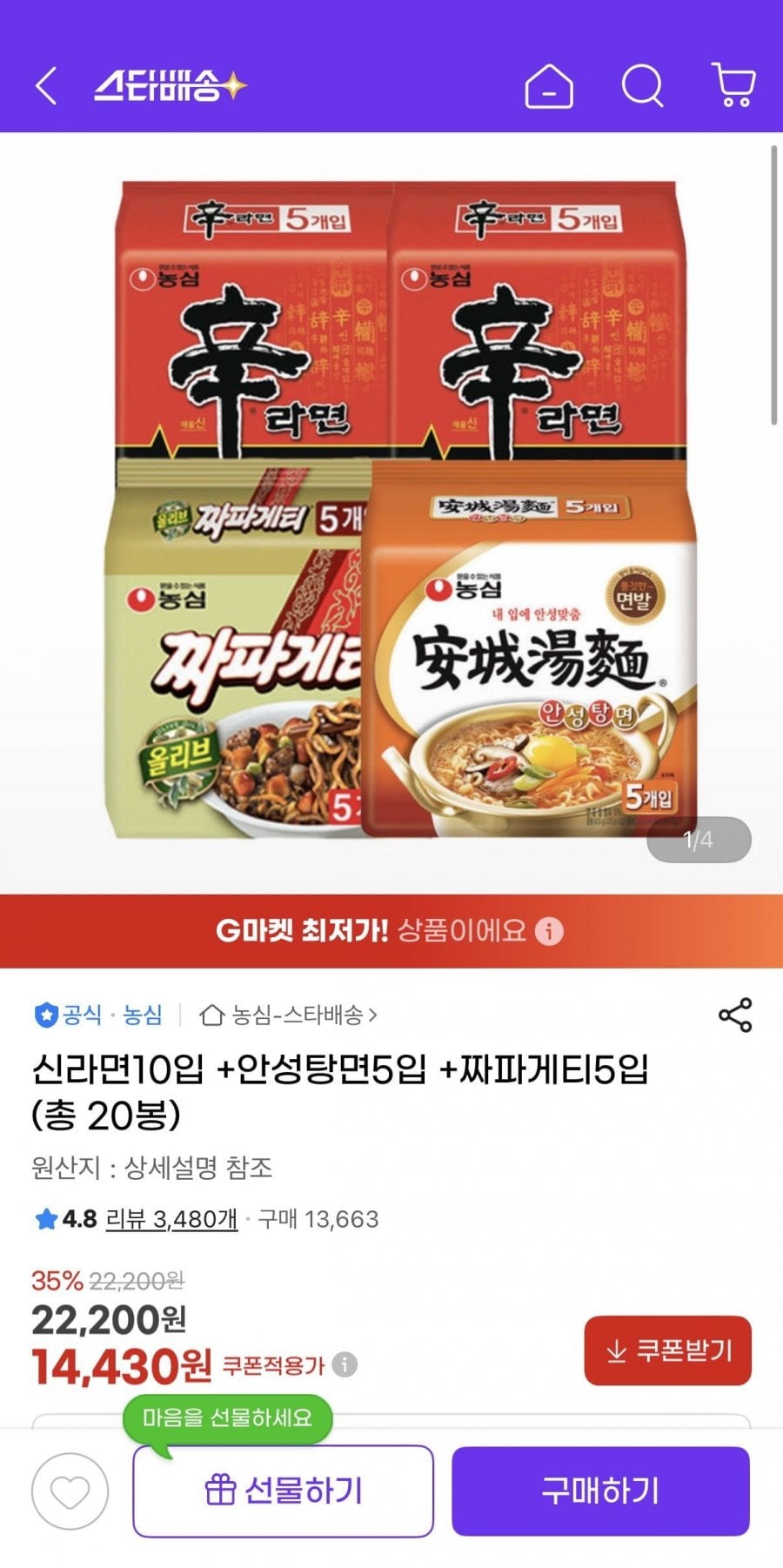The width and height of the screenshot is (783, 1568).
Task: Open the 공식 농심 brand link
Action: (97, 1015)
